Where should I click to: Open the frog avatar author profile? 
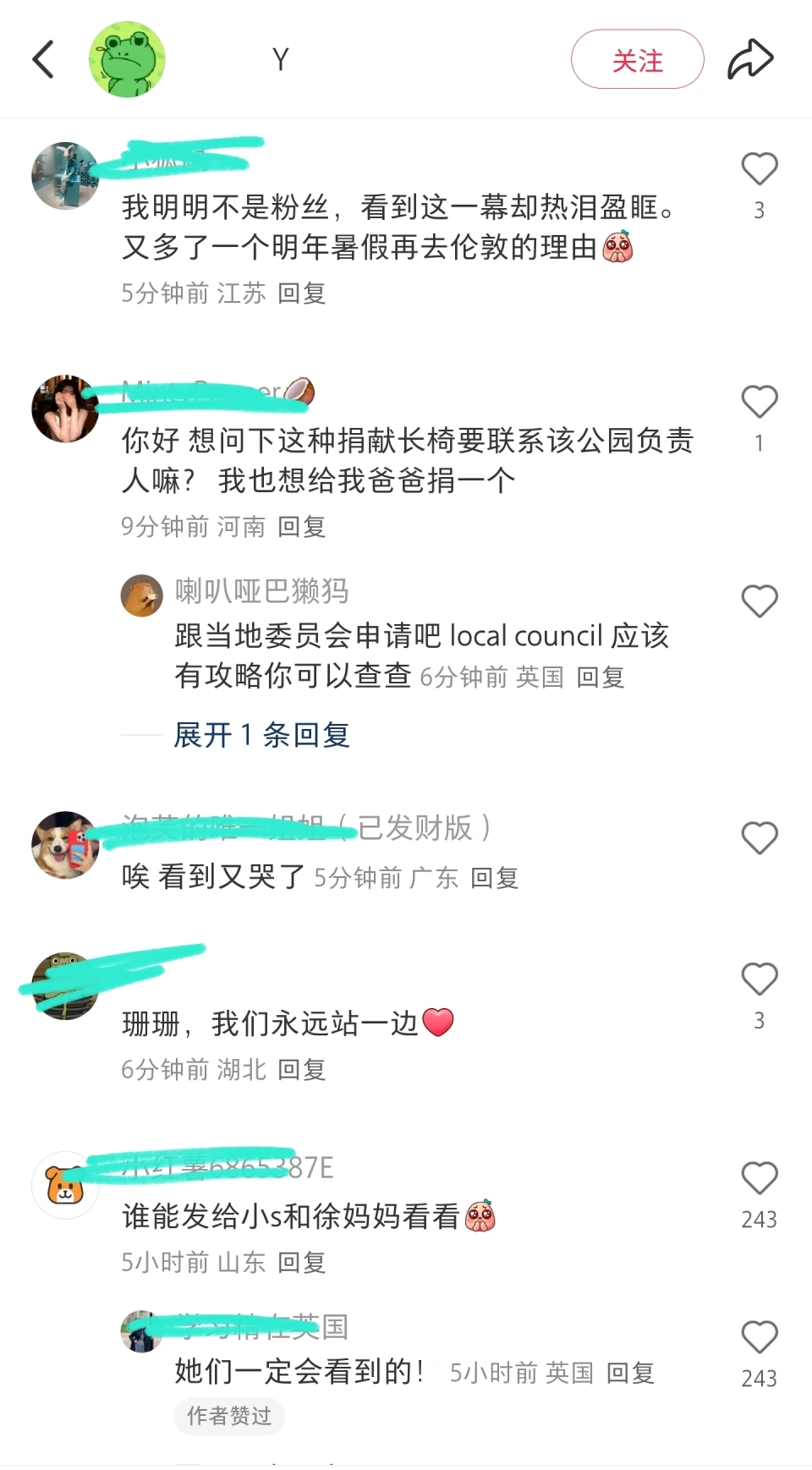(x=127, y=59)
